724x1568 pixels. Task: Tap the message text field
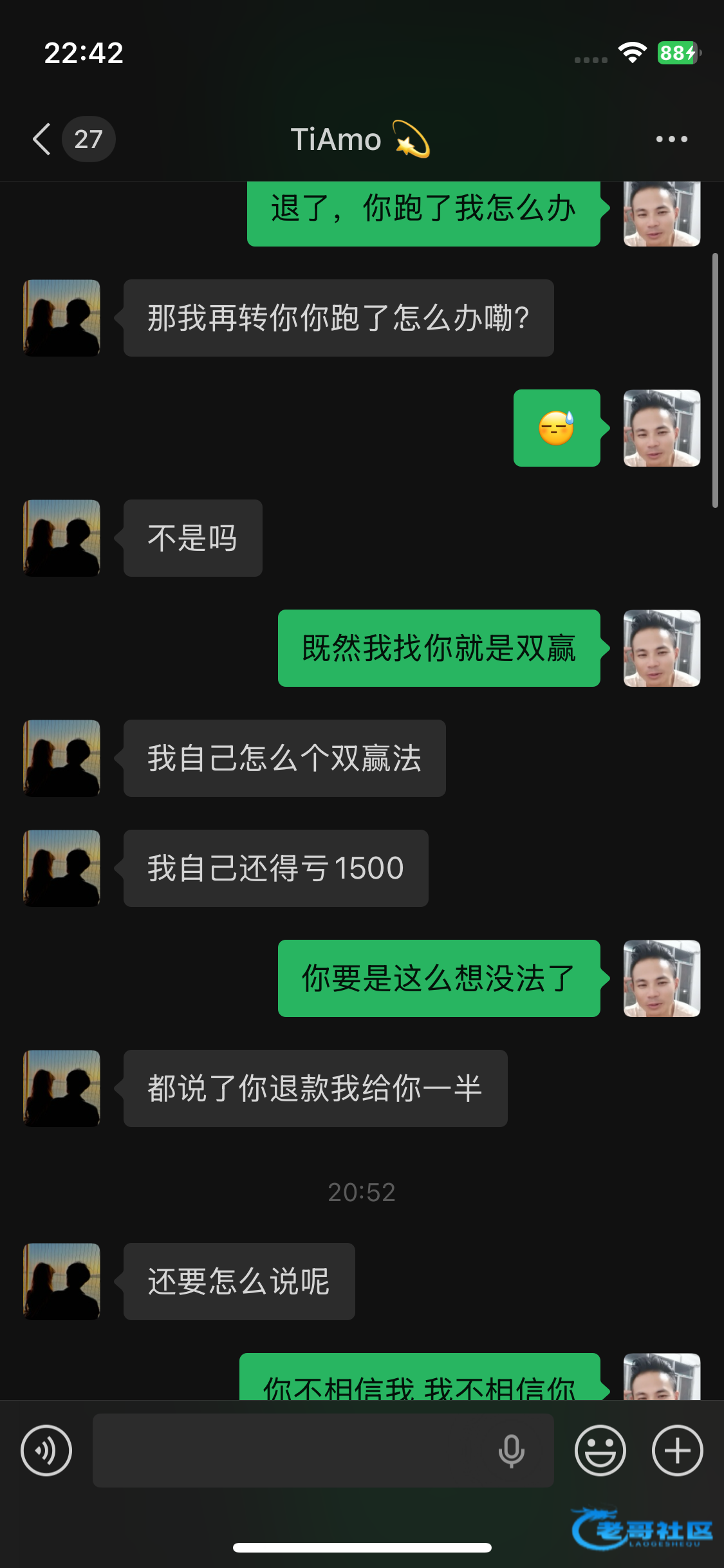click(290, 1450)
